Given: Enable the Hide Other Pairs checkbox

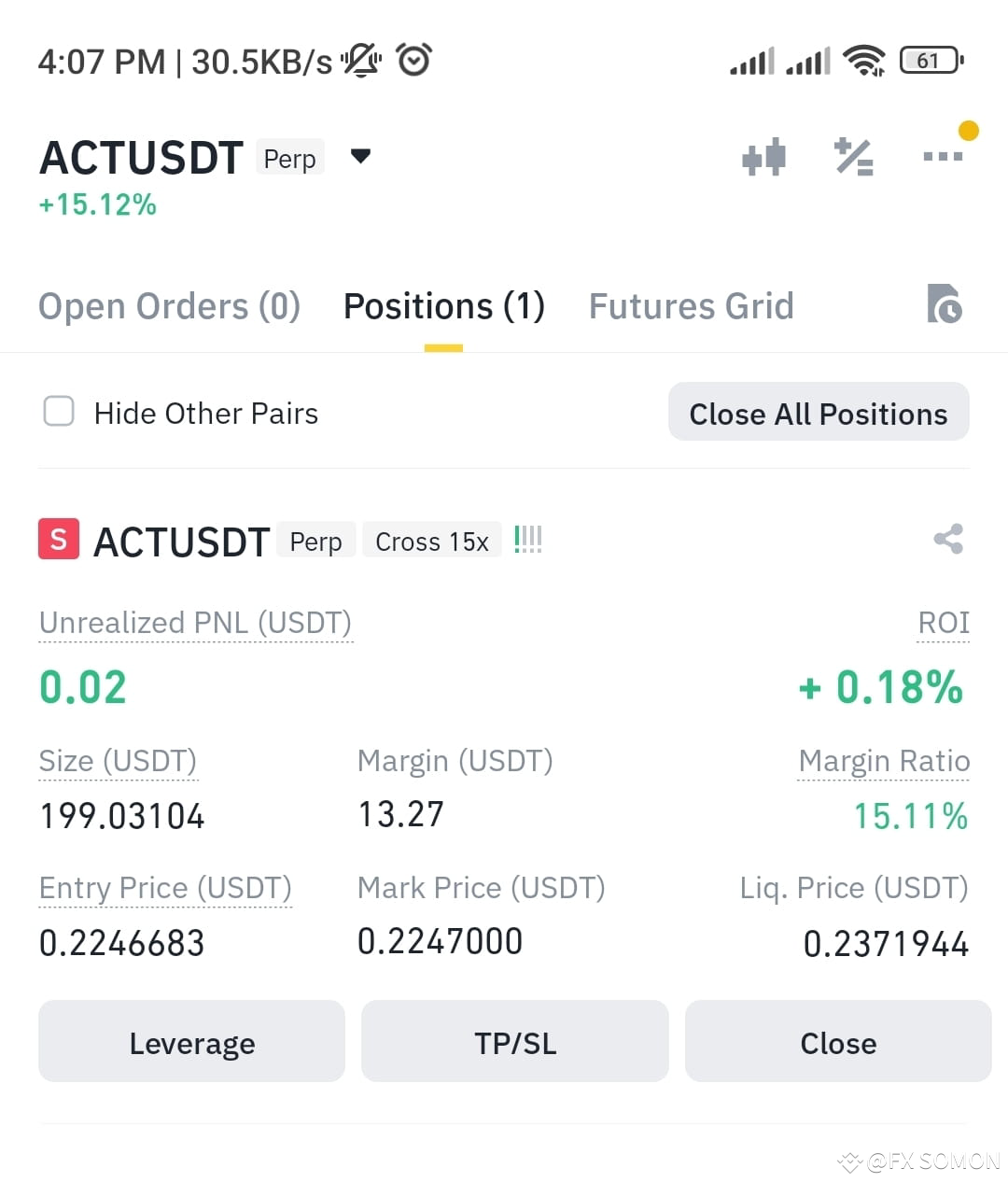Looking at the screenshot, I should click(x=58, y=411).
